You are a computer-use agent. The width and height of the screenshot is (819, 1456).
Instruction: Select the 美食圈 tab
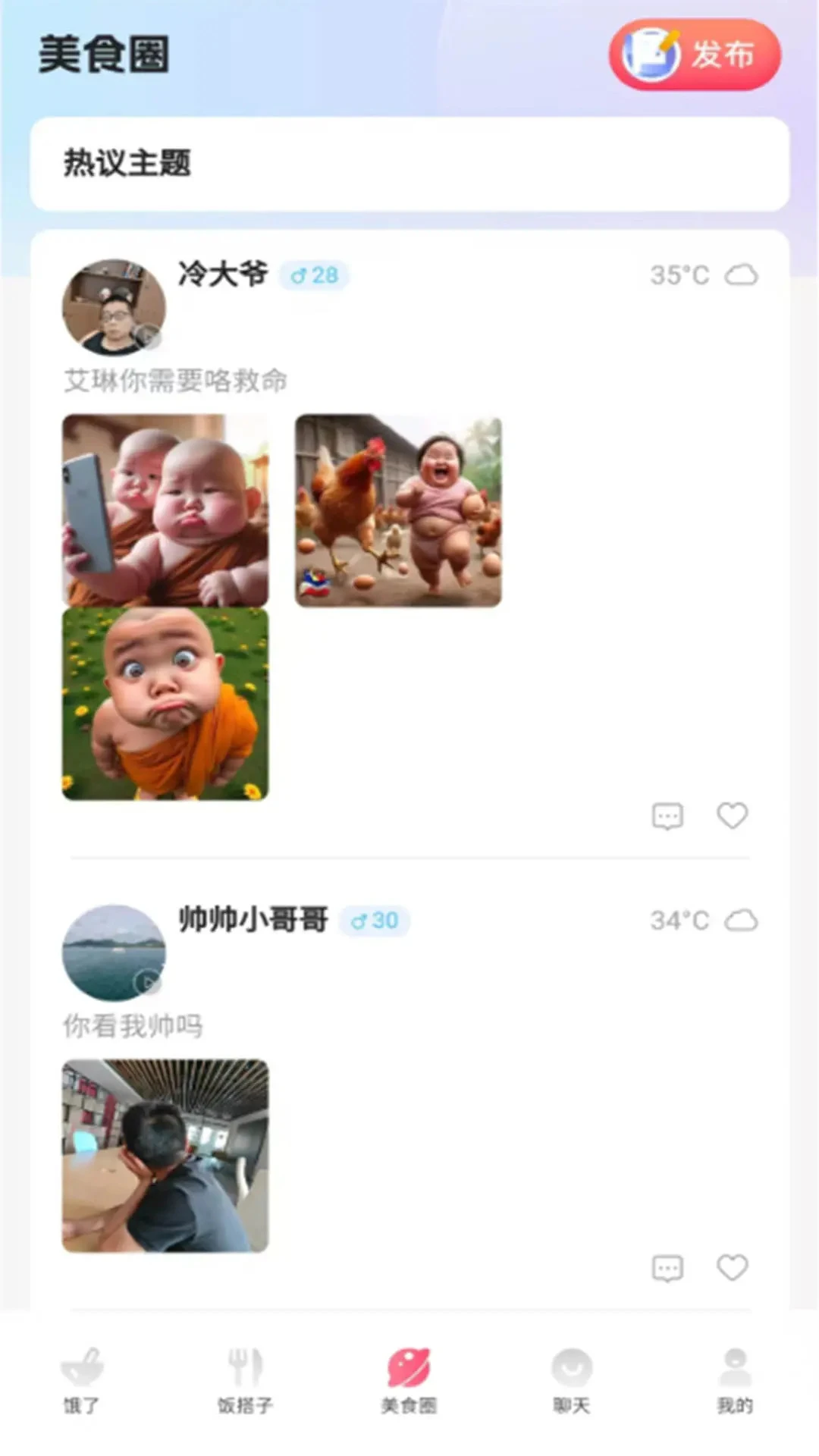point(409,1380)
